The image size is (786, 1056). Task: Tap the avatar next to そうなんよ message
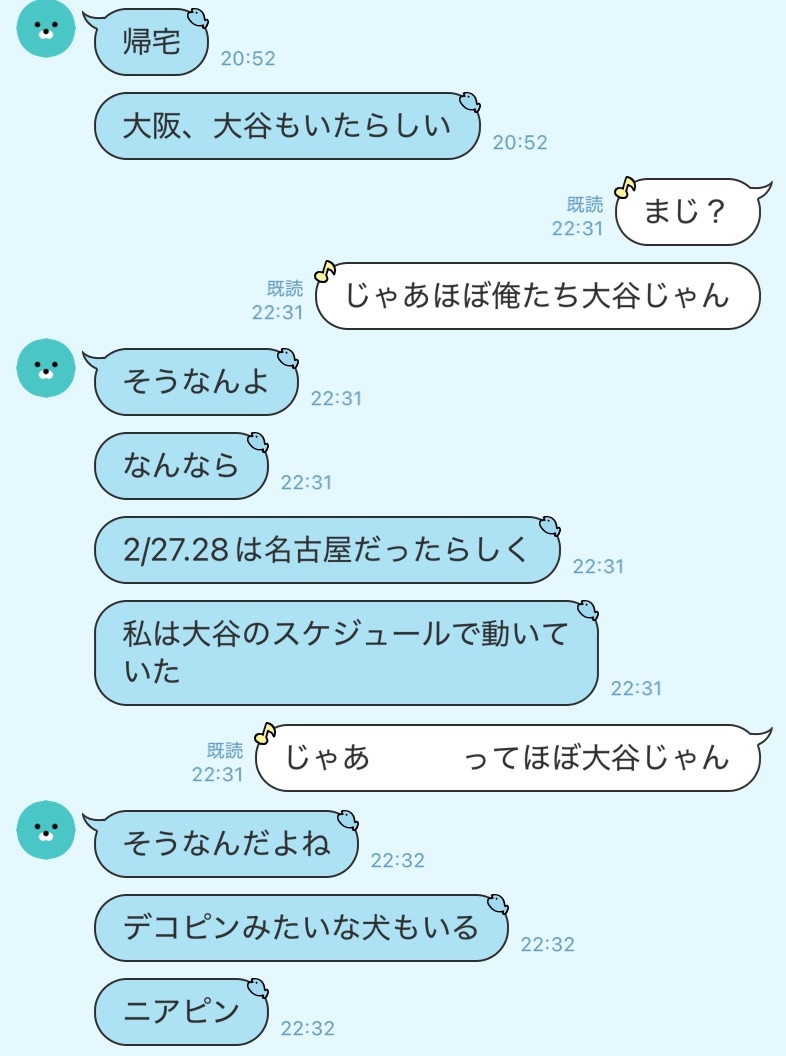(46, 367)
